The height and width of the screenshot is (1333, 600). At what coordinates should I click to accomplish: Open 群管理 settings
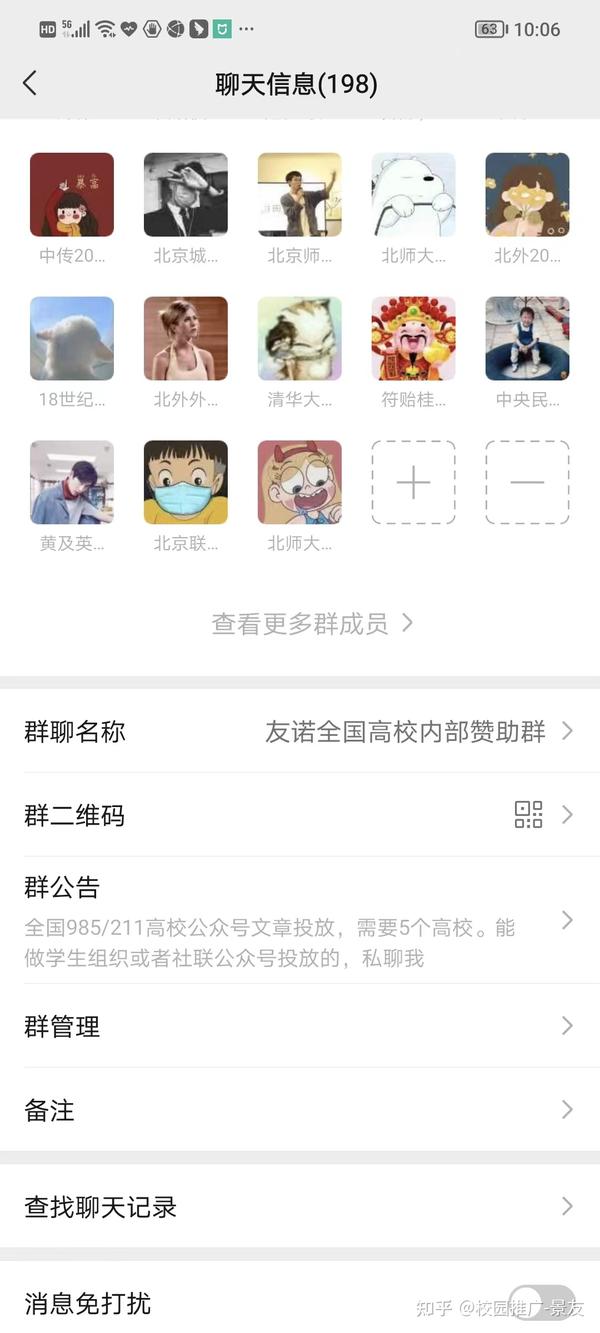coord(300,1026)
